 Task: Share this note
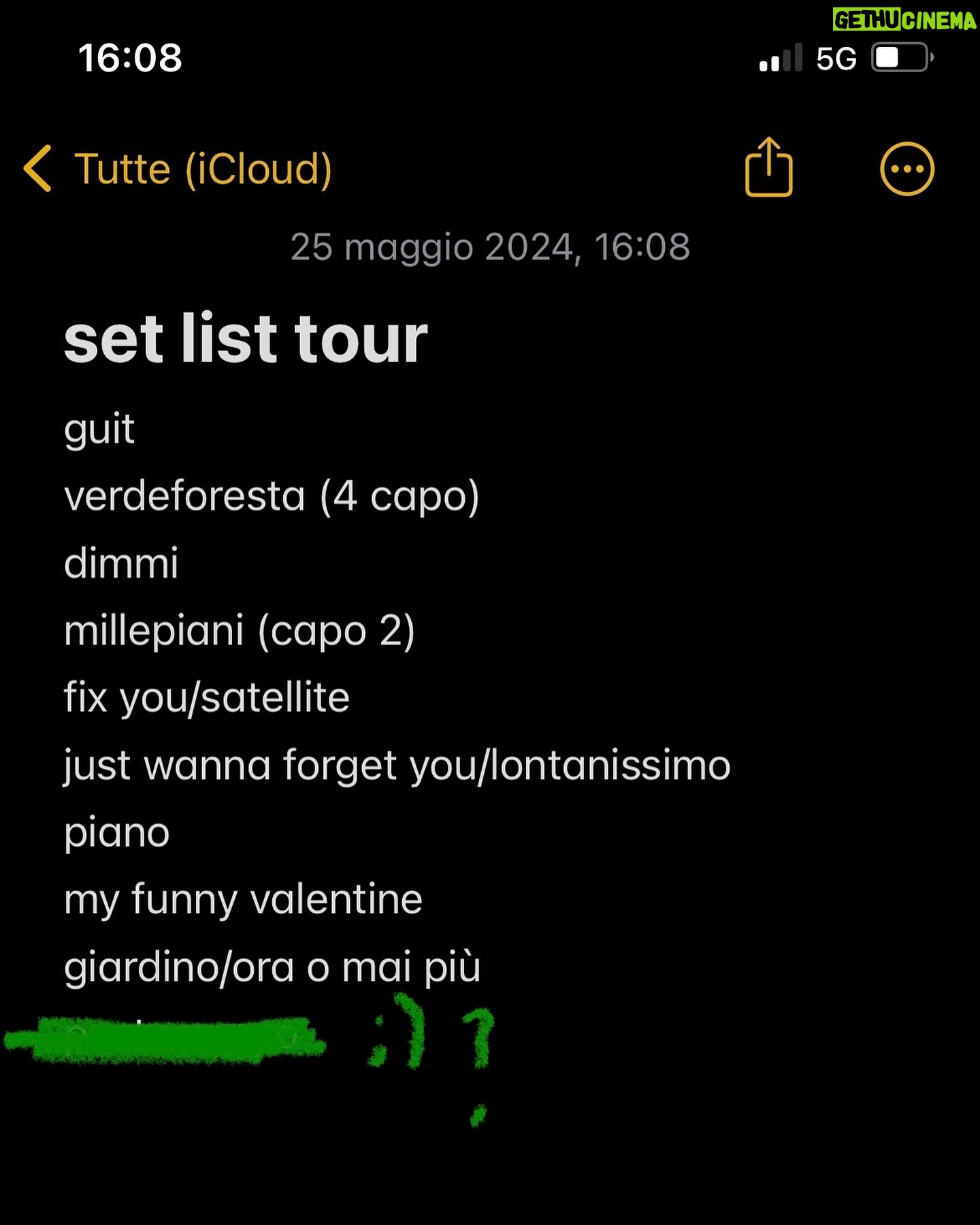tap(768, 167)
